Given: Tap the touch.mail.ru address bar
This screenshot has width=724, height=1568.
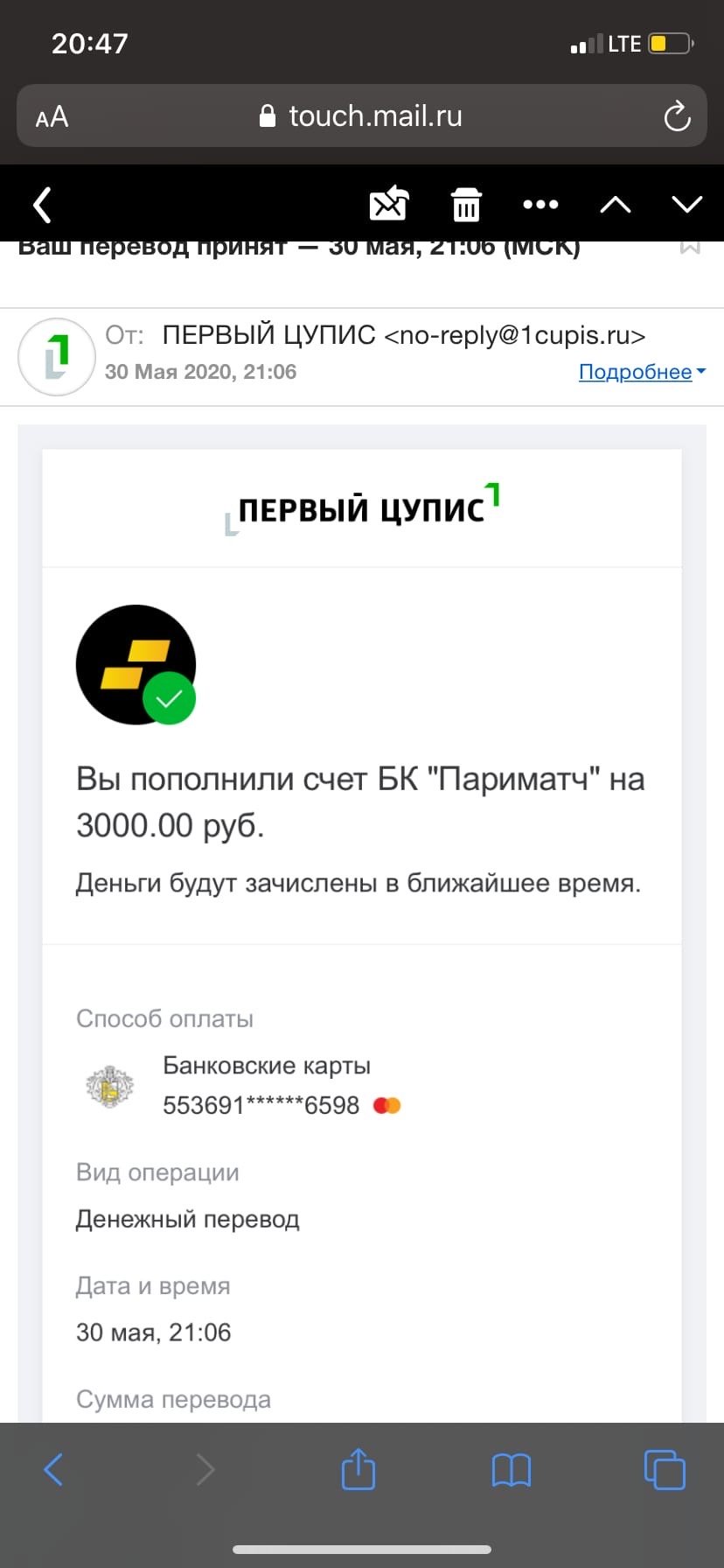Looking at the screenshot, I should pos(362,116).
